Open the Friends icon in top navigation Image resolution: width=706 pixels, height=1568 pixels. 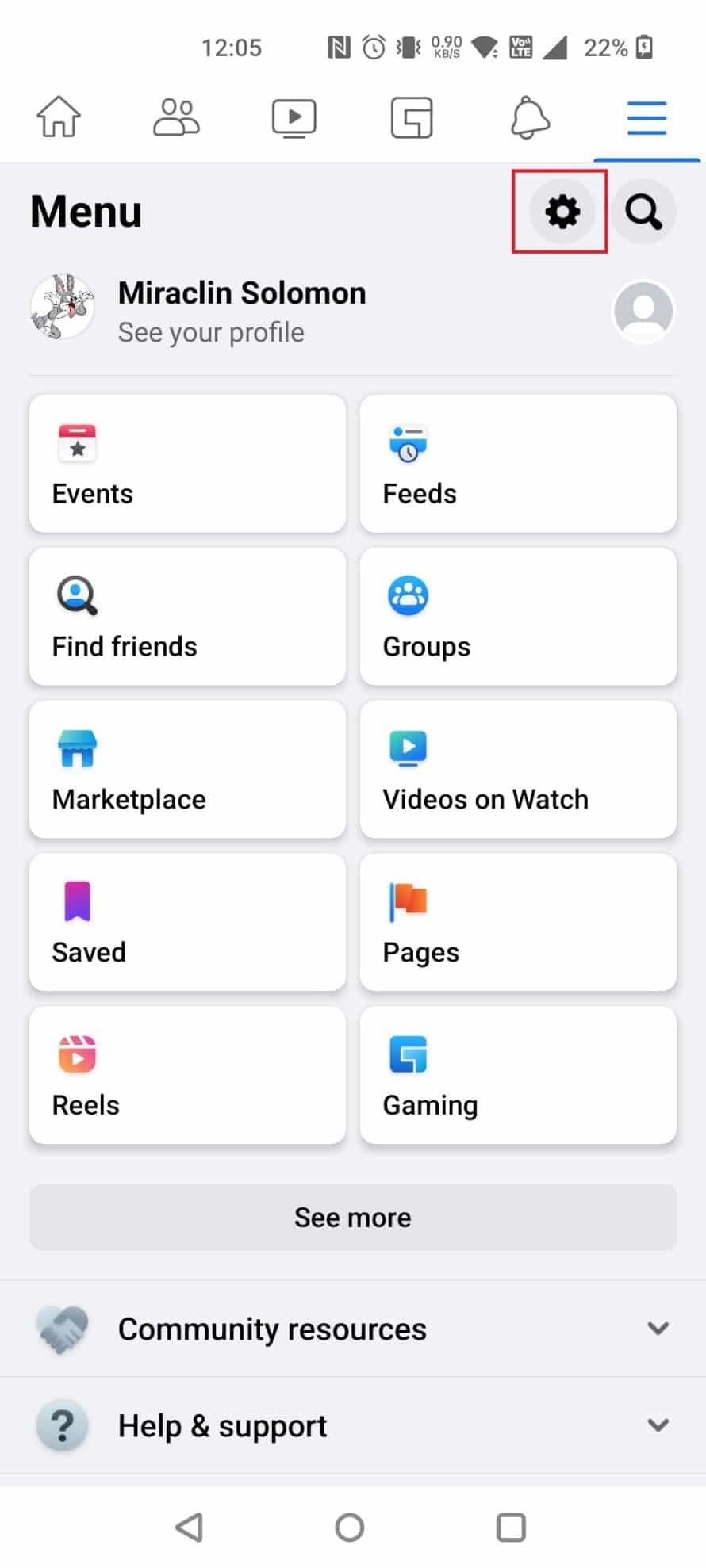(176, 117)
